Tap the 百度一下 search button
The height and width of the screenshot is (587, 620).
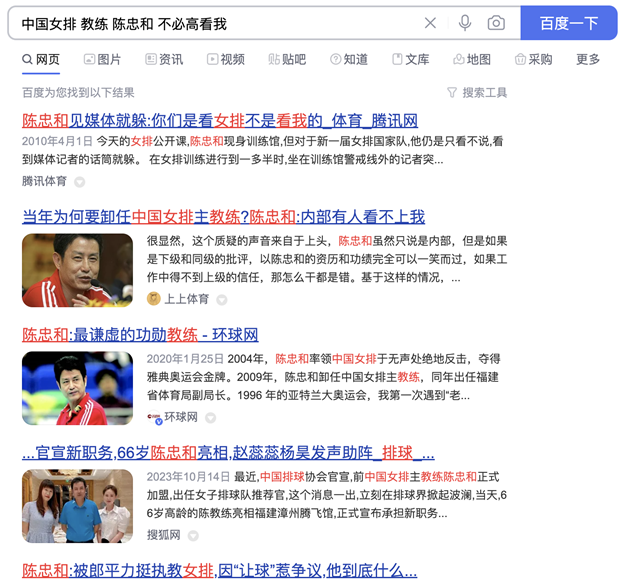(568, 23)
